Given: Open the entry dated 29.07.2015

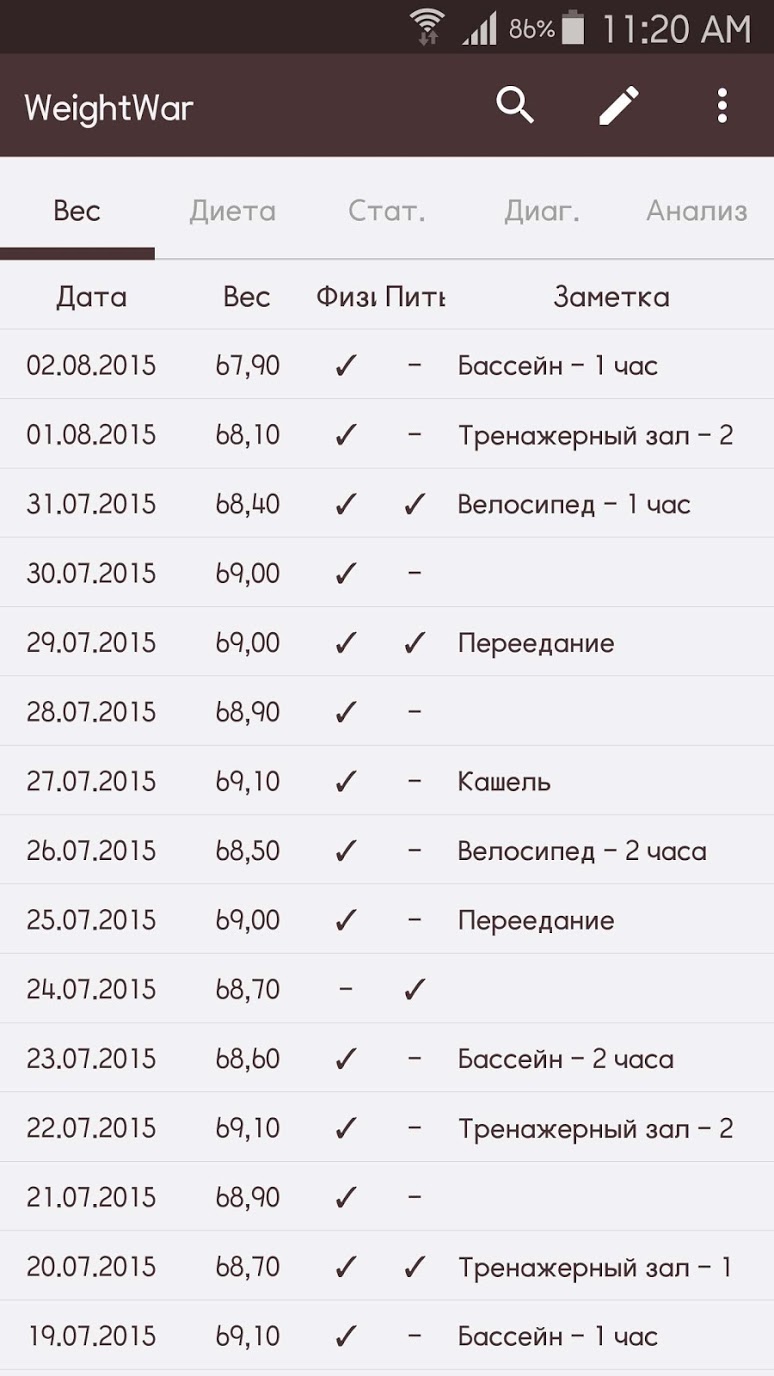Looking at the screenshot, I should pyautogui.click(x=387, y=643).
